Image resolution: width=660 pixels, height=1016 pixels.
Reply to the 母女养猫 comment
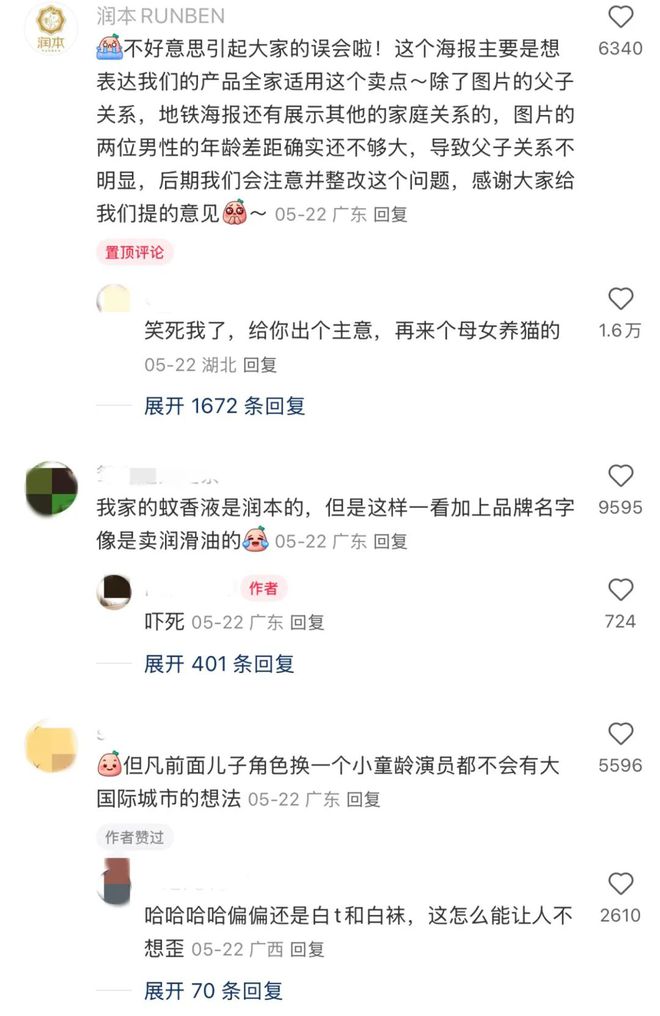click(260, 365)
